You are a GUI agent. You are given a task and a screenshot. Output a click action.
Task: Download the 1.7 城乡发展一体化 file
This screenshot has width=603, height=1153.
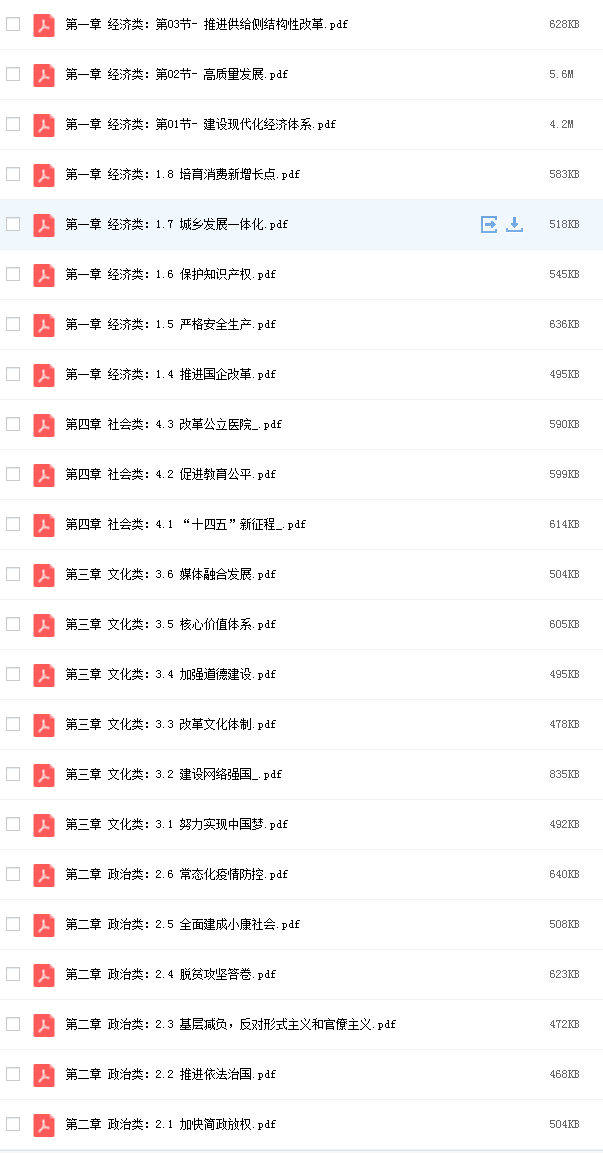tap(515, 224)
